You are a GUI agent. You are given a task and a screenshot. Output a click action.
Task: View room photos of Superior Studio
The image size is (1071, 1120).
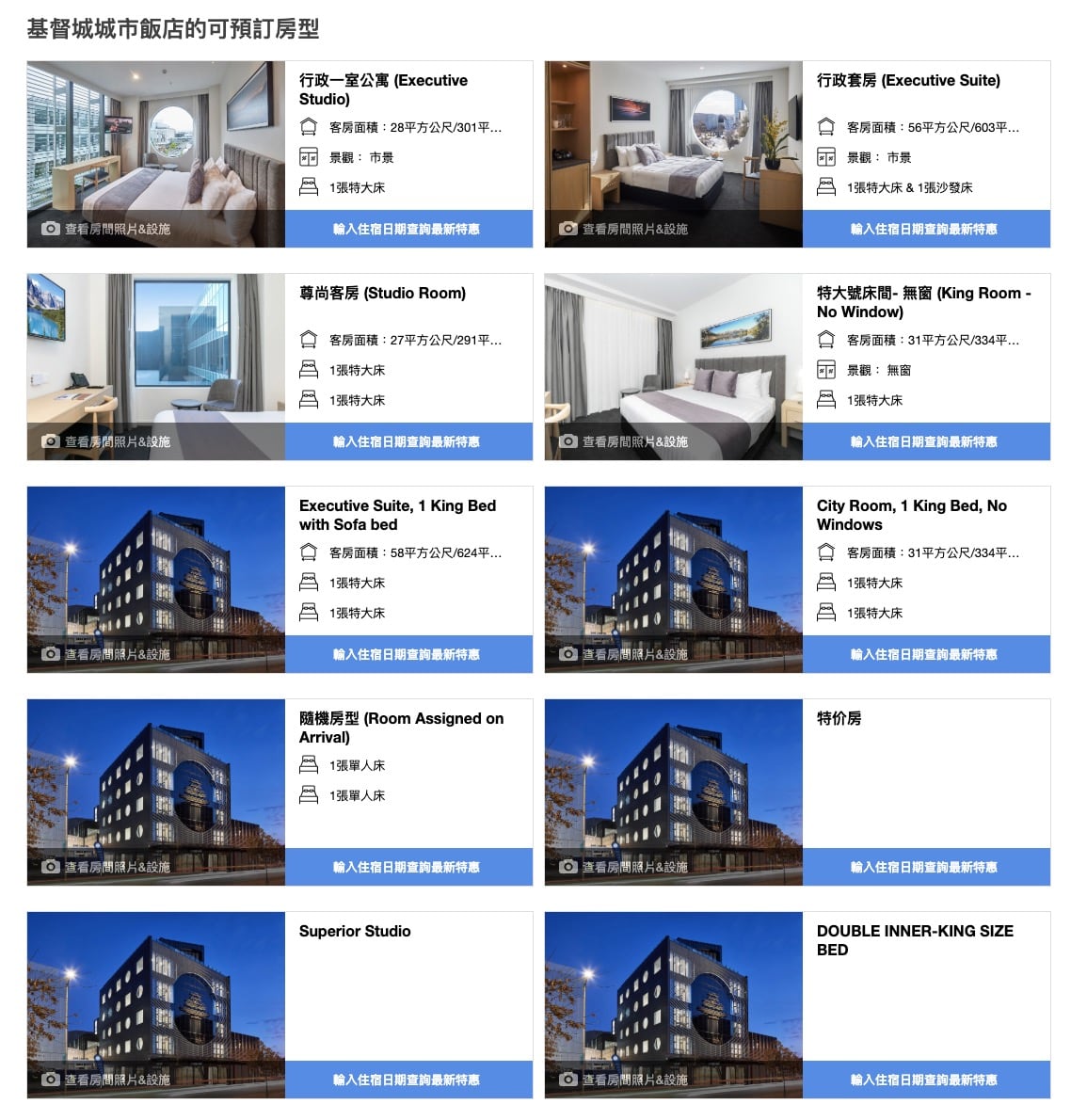point(107,1080)
